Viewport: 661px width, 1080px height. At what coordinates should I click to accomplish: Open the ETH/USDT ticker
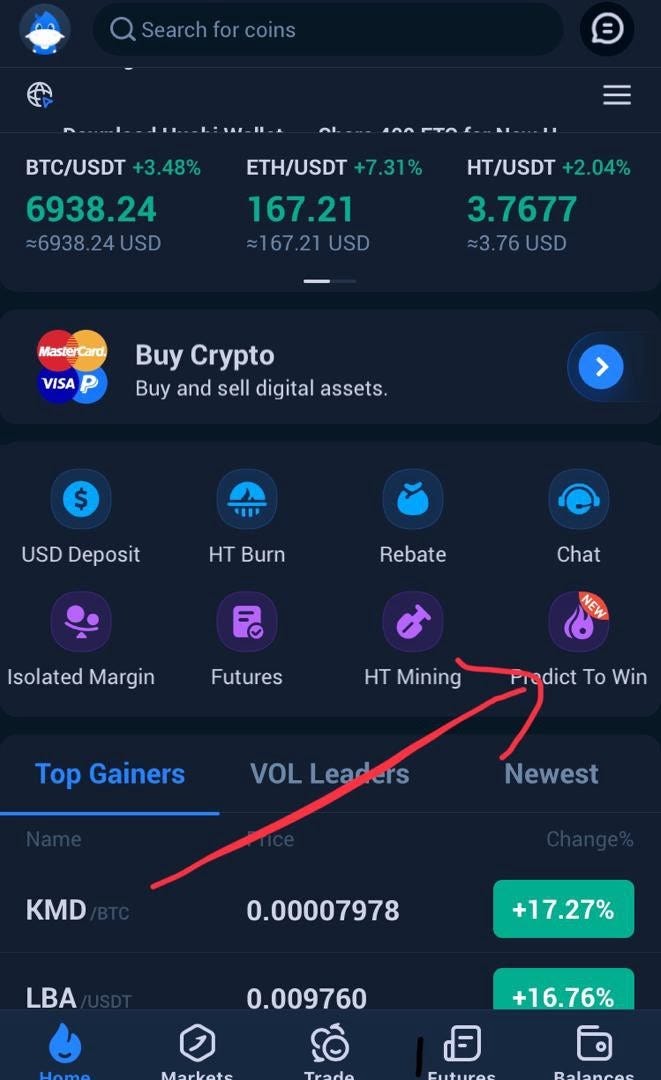(x=333, y=206)
